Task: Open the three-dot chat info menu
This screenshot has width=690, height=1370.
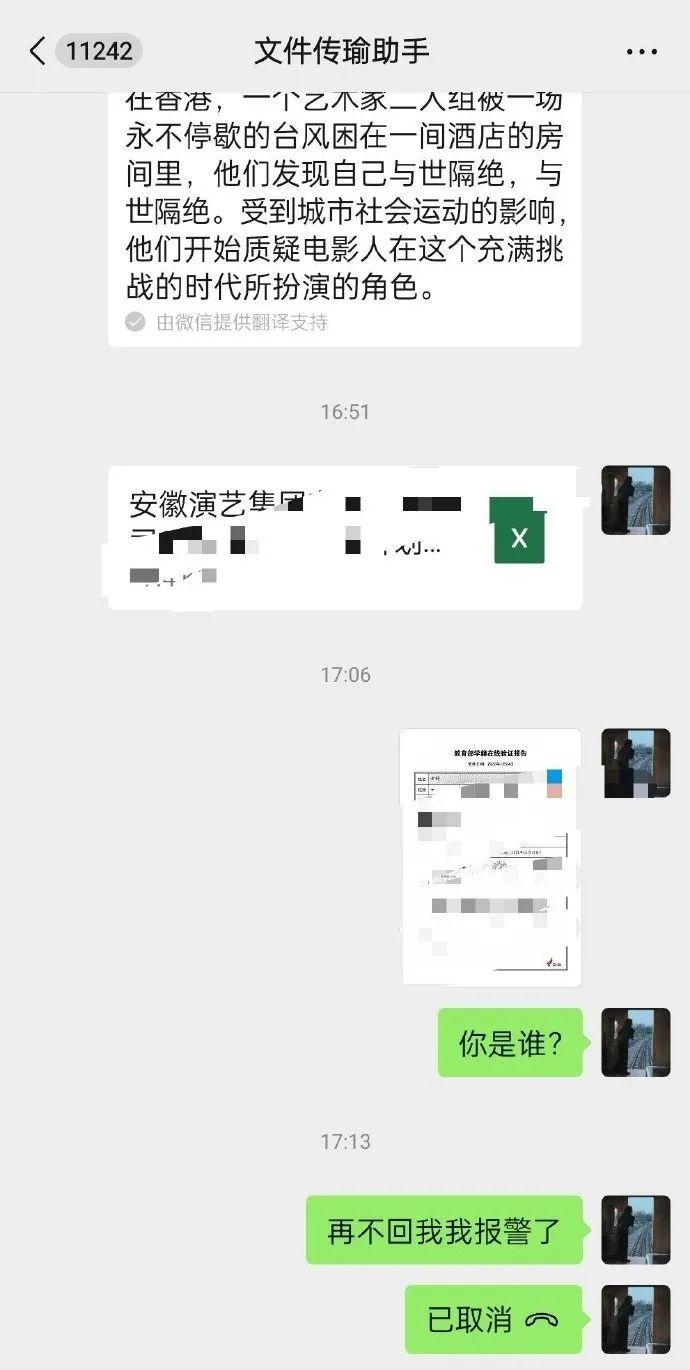Action: (641, 51)
